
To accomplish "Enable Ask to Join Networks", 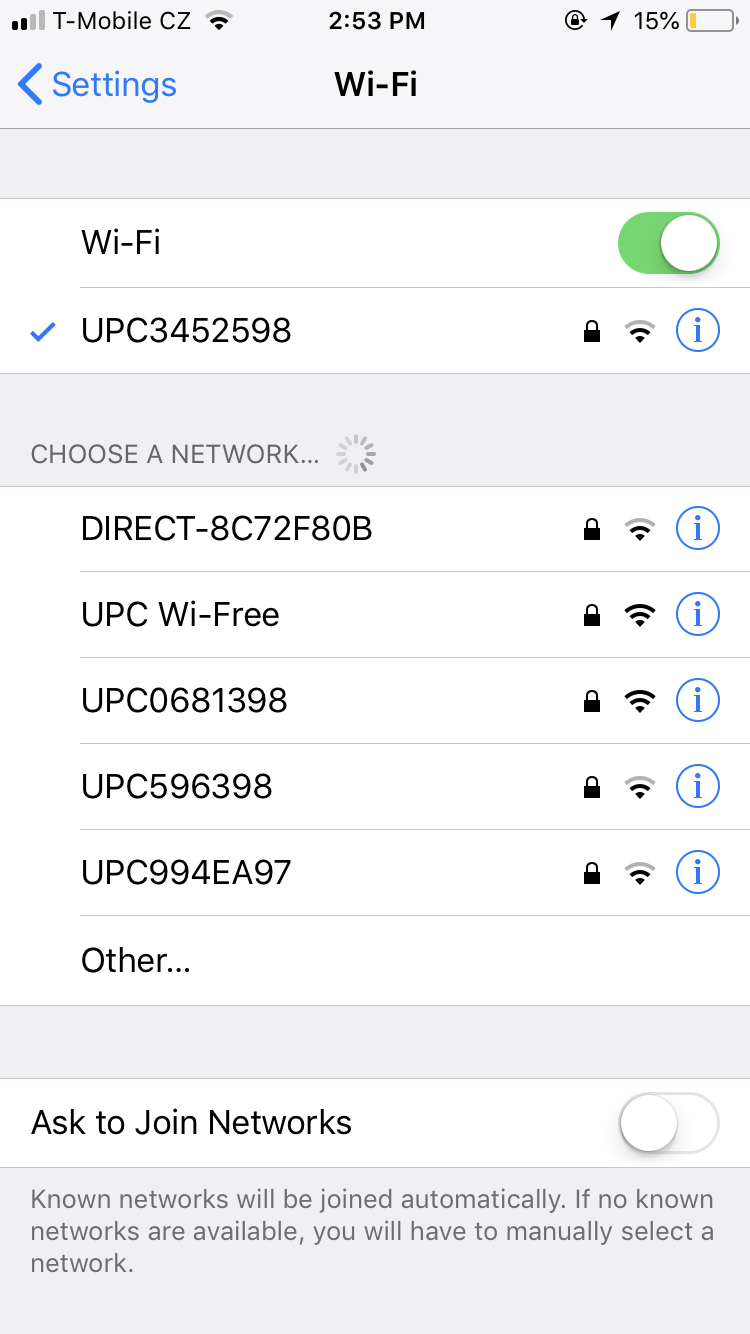I will (667, 1122).
